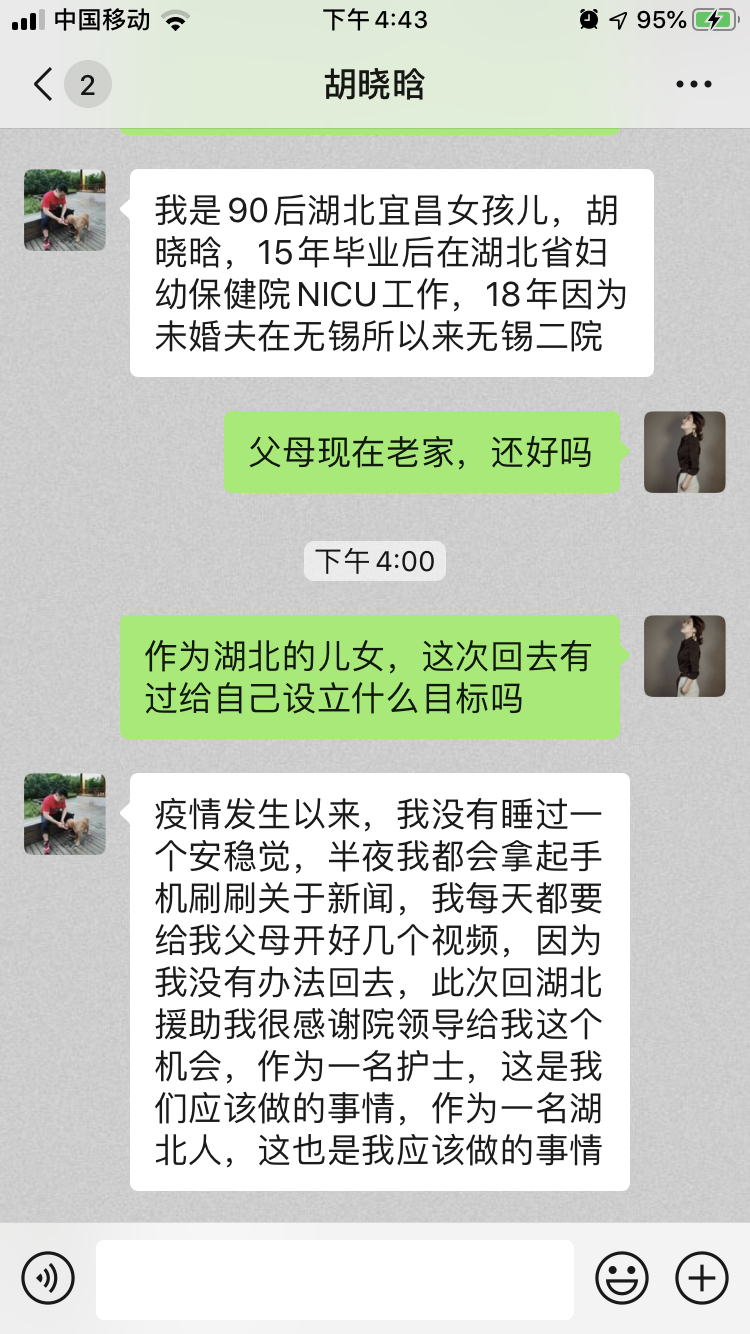Open the chat info overflow menu
Image resolution: width=750 pixels, height=1334 pixels.
coord(693,85)
